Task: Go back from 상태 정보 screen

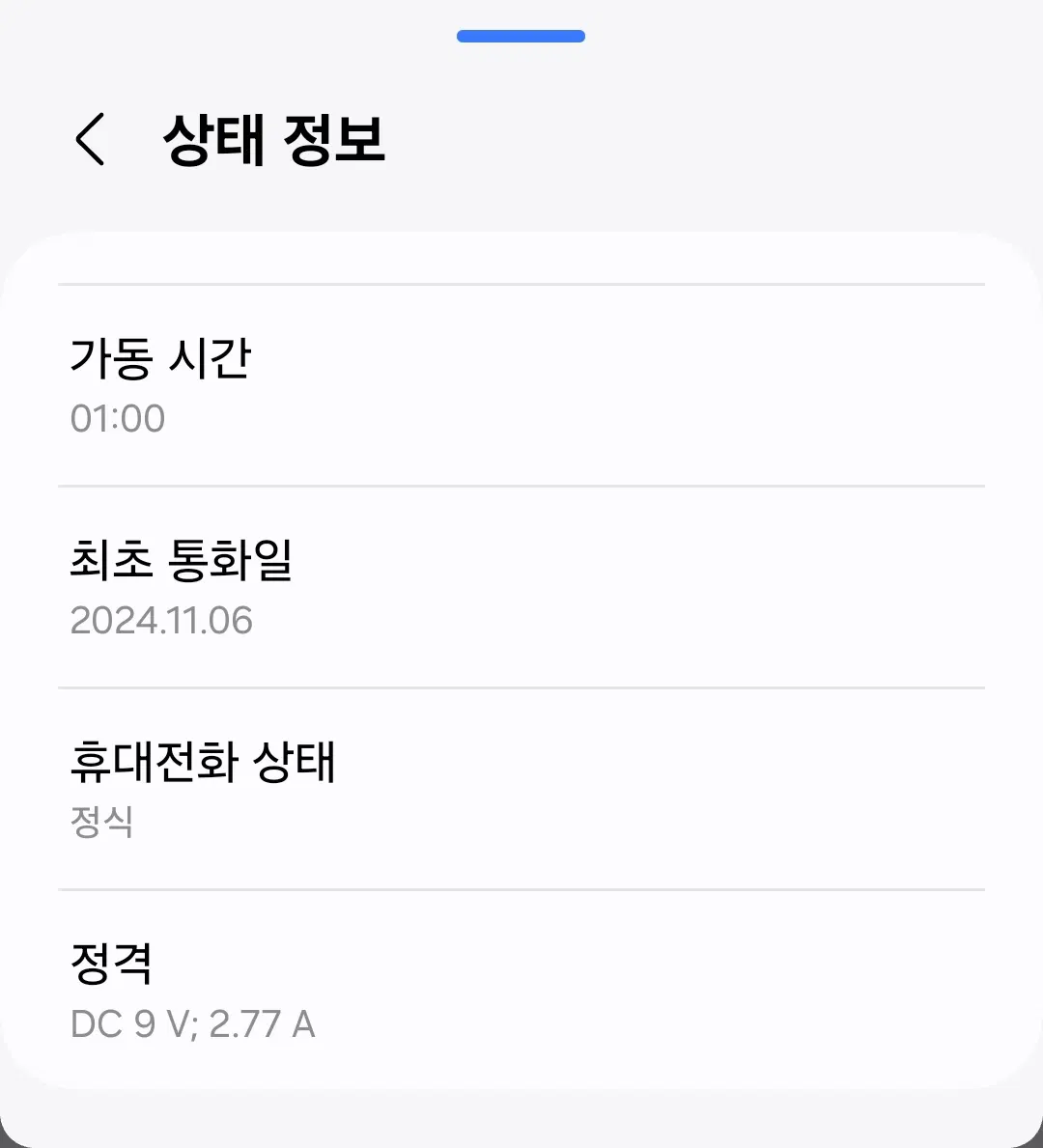Action: [x=90, y=140]
